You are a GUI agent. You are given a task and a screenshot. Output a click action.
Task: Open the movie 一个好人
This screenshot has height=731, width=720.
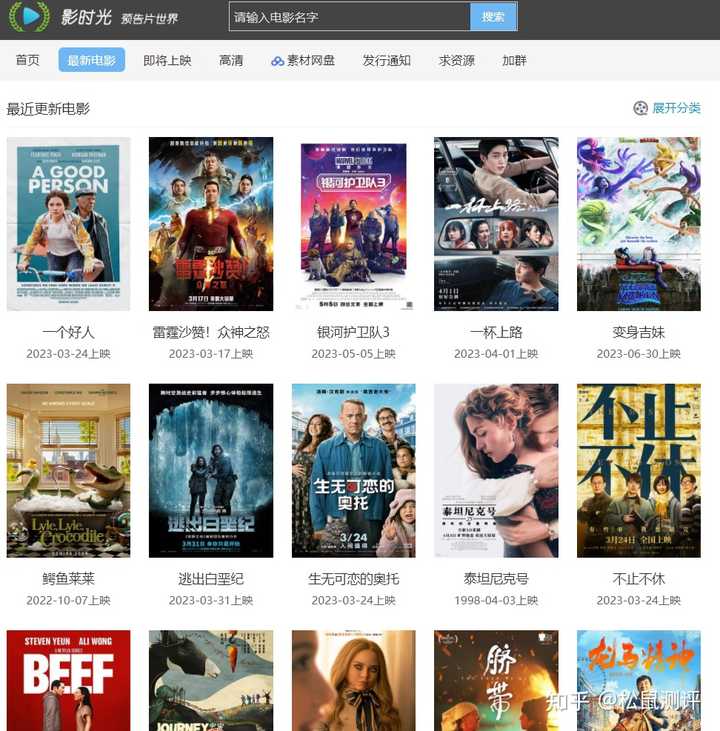pos(68,224)
